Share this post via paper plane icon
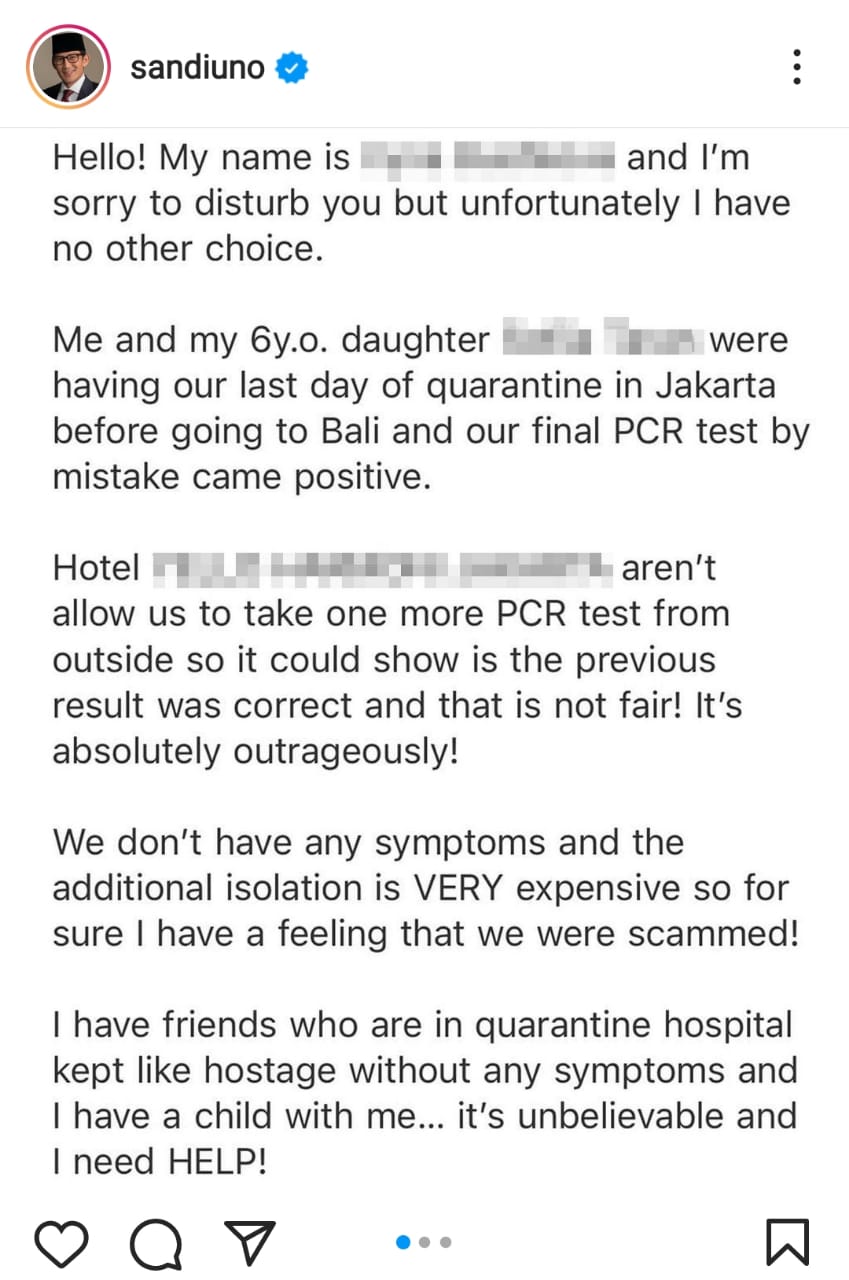Viewport: 849px width, 1280px height. pos(250,1242)
